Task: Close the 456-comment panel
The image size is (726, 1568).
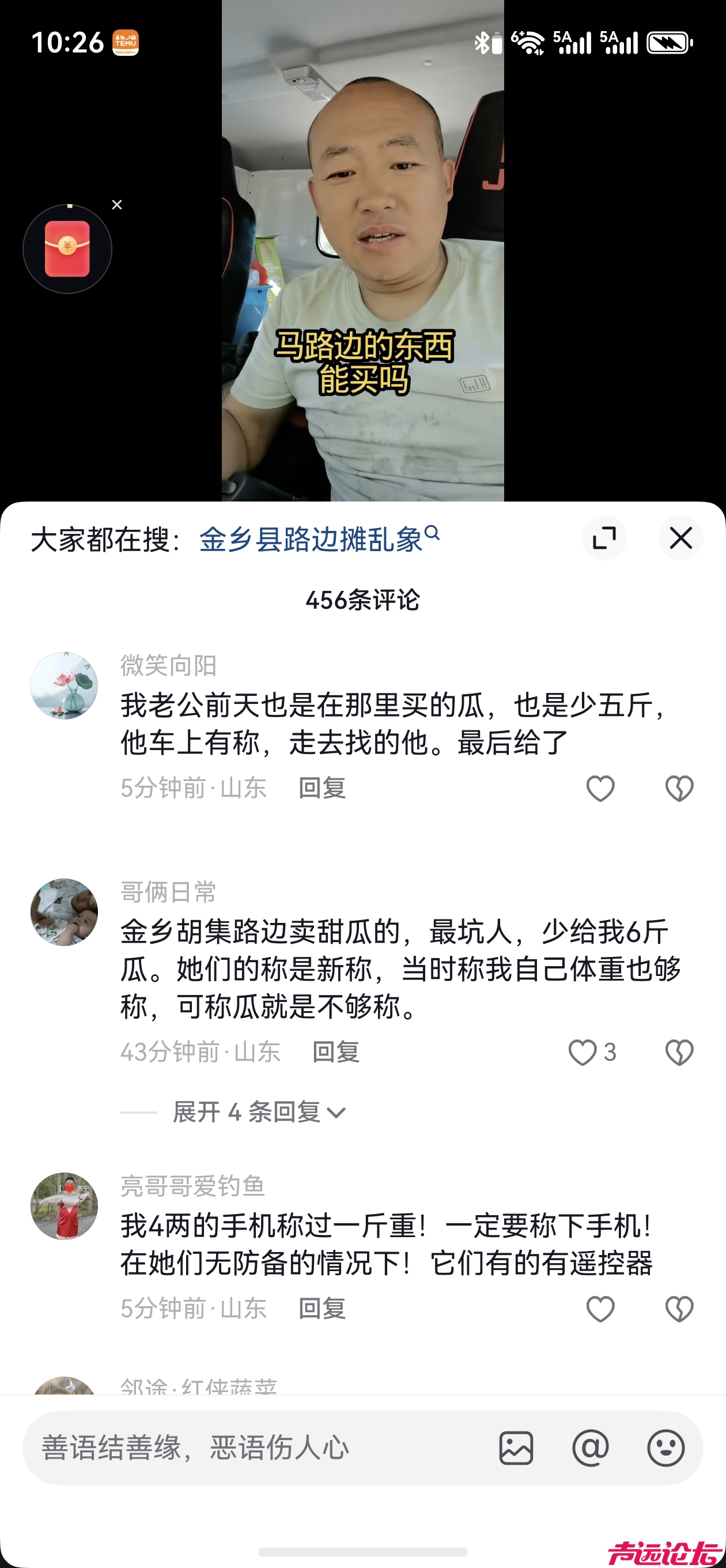Action: pos(680,537)
